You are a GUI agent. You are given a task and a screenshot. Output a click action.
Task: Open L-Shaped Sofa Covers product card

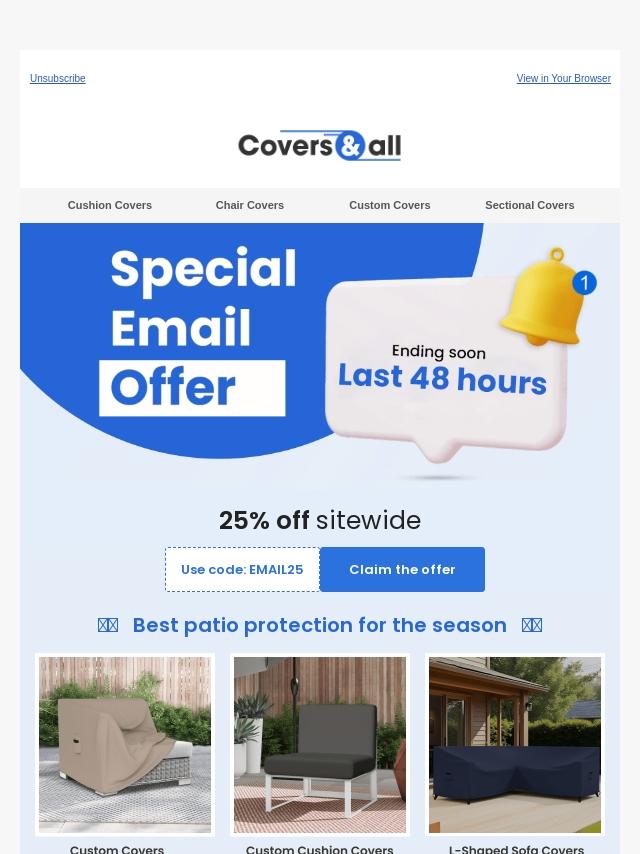pos(515,745)
